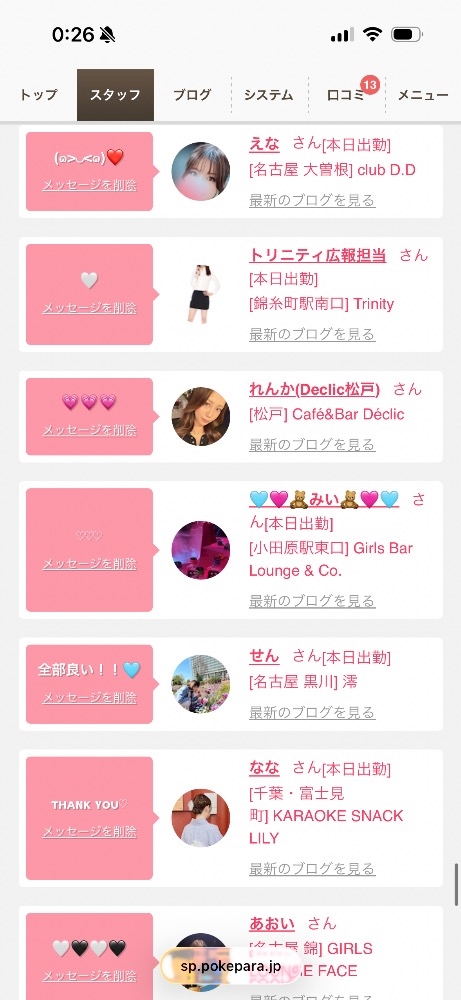This screenshot has height=1000, width=461.
Task: Open the 口コミ tab with 13 badge
Action: 346,95
